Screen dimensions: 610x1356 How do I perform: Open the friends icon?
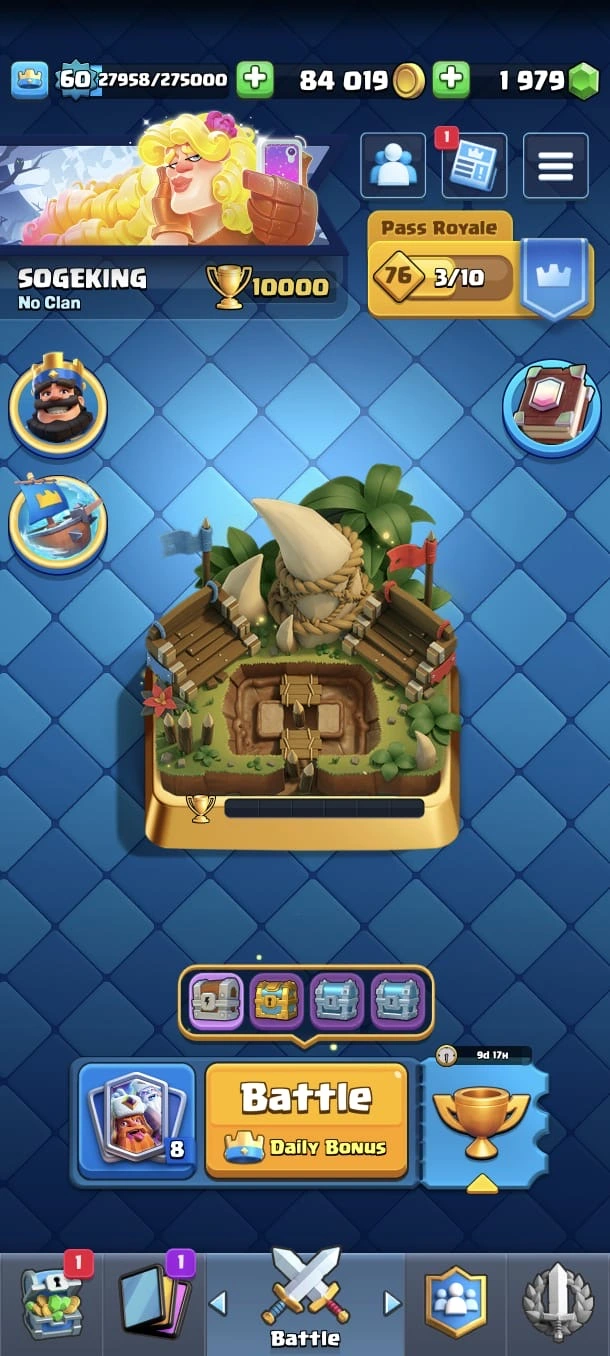click(x=393, y=166)
